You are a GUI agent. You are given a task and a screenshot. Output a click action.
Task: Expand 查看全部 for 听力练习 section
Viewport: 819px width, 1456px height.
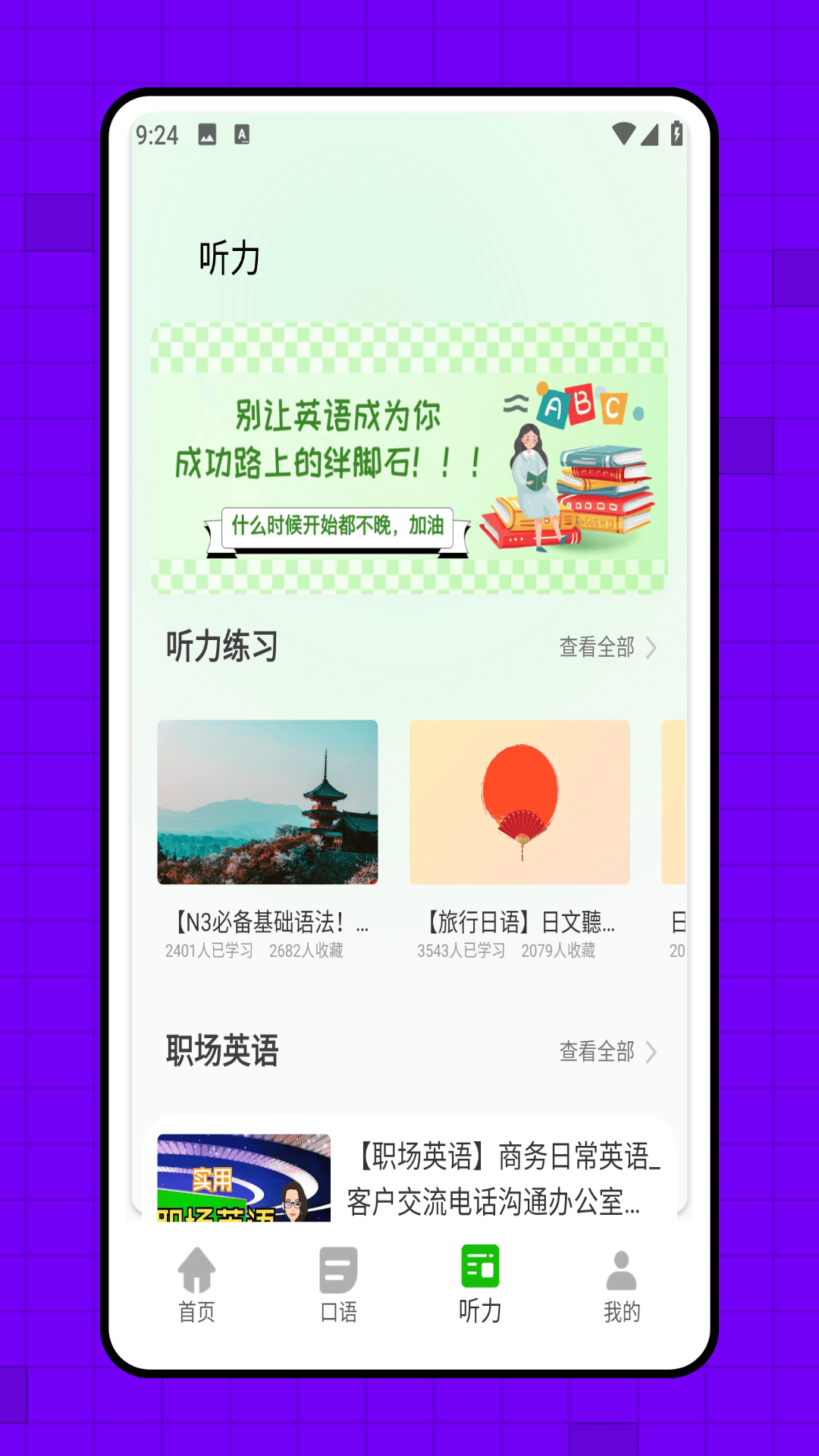pyautogui.click(x=597, y=648)
